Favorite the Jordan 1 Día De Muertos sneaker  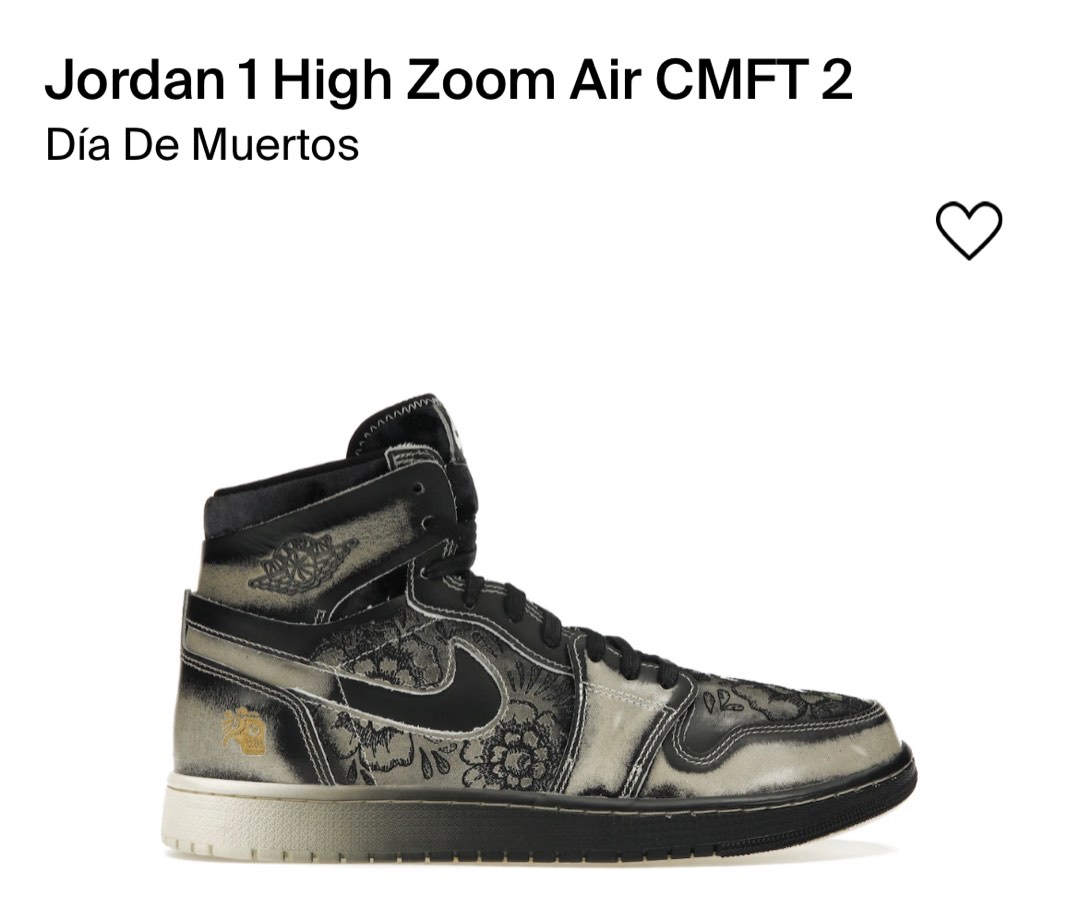point(968,230)
